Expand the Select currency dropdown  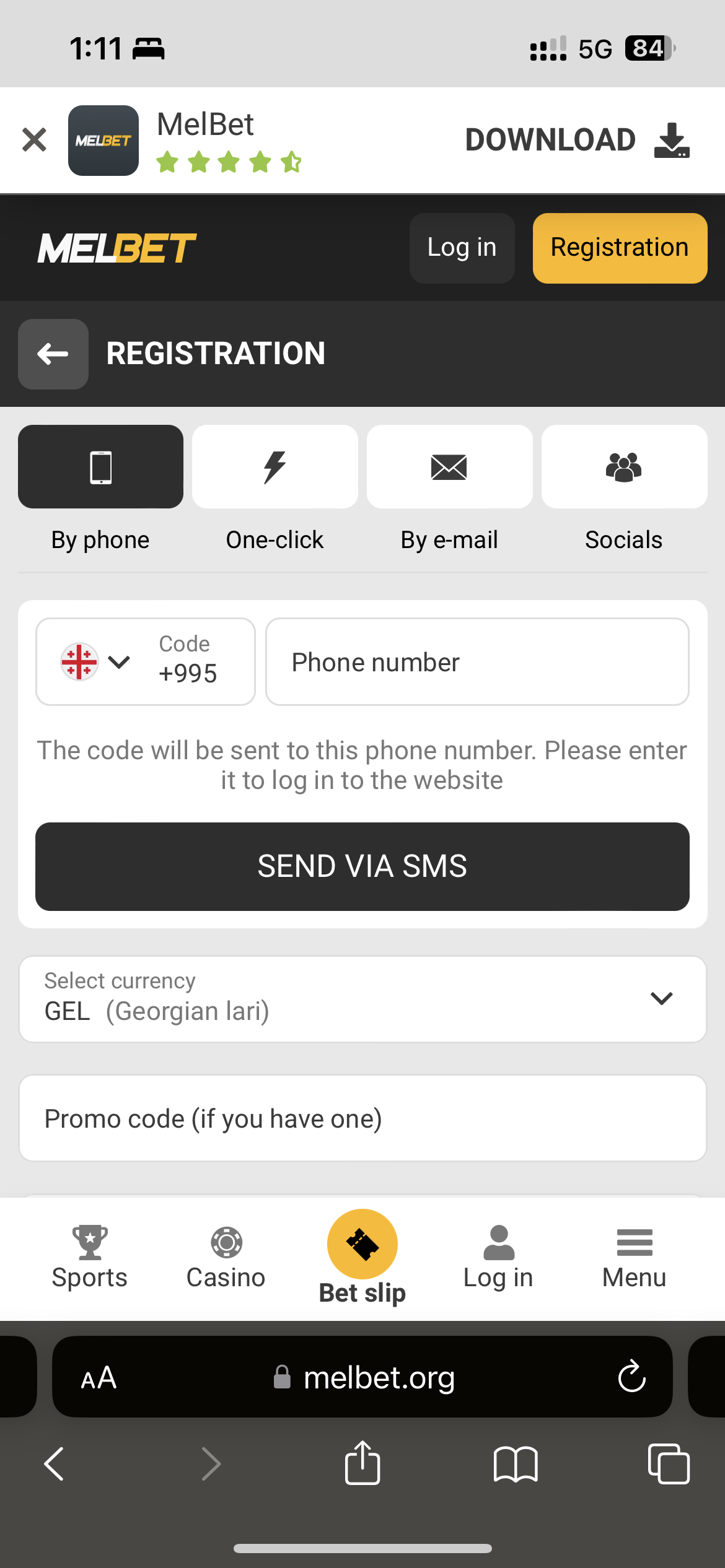362,999
